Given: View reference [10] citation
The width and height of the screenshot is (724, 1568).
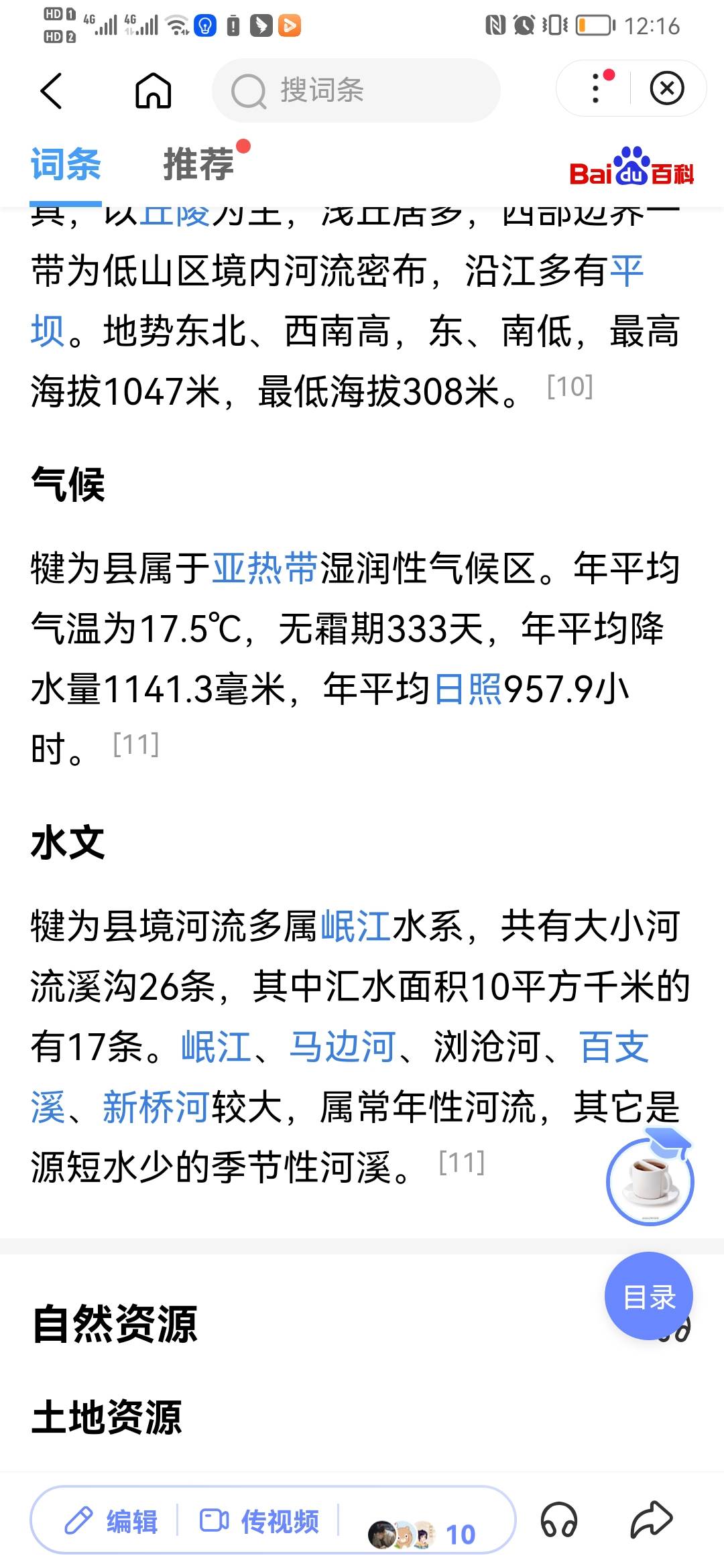Looking at the screenshot, I should pyautogui.click(x=570, y=387).
